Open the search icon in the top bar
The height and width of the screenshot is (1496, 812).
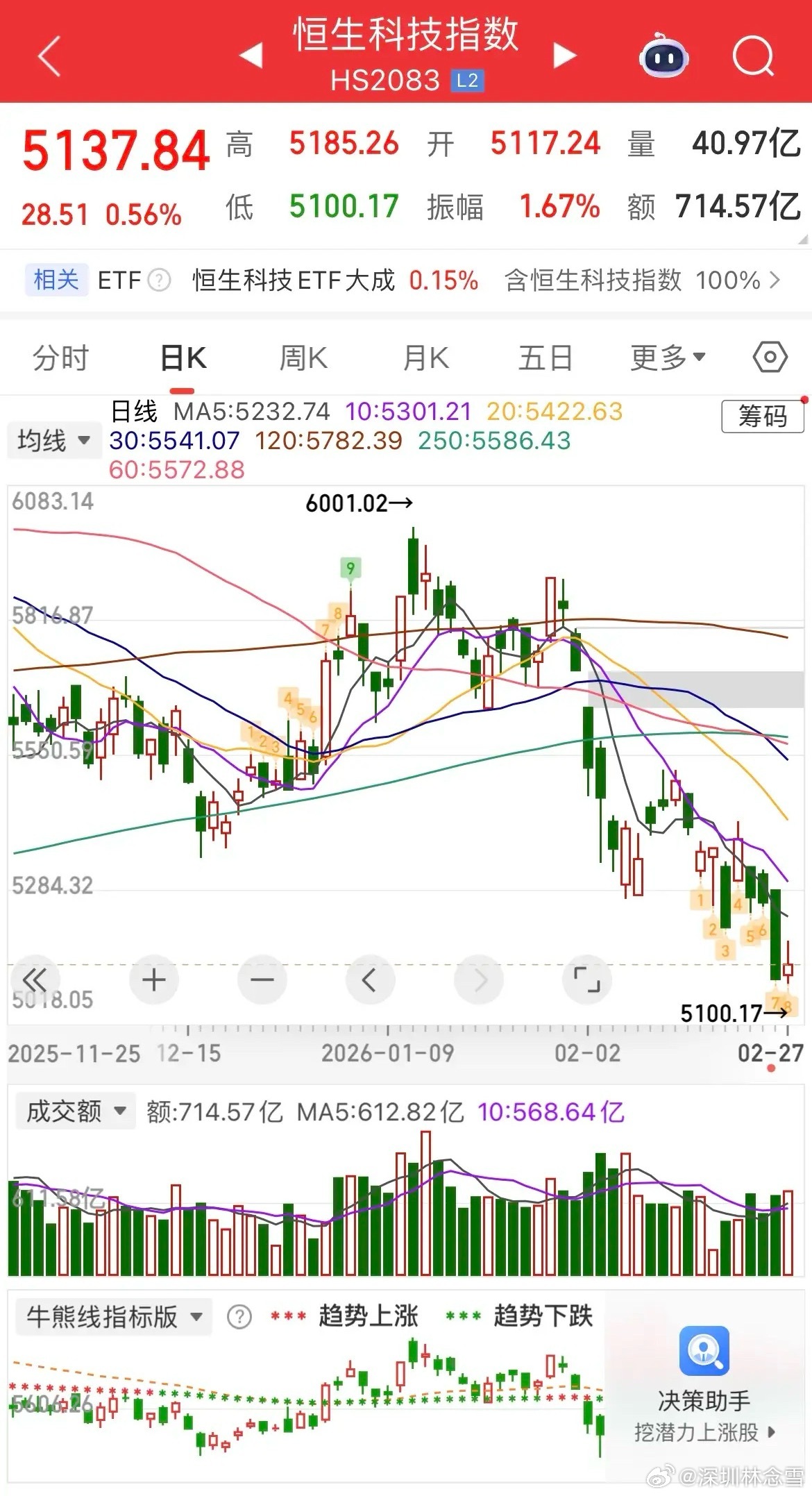(753, 56)
